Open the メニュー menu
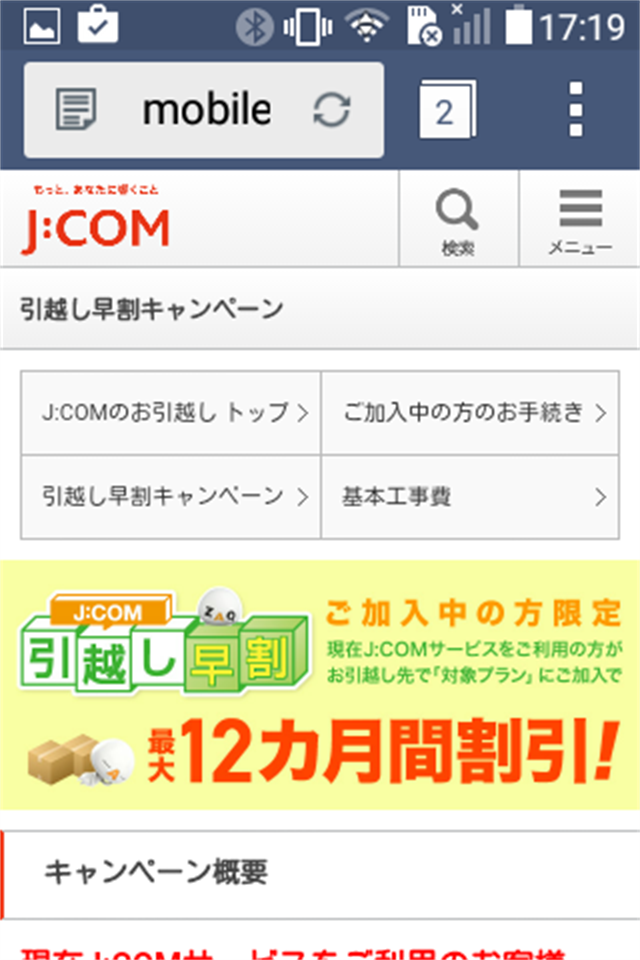The image size is (640, 960). point(580,222)
